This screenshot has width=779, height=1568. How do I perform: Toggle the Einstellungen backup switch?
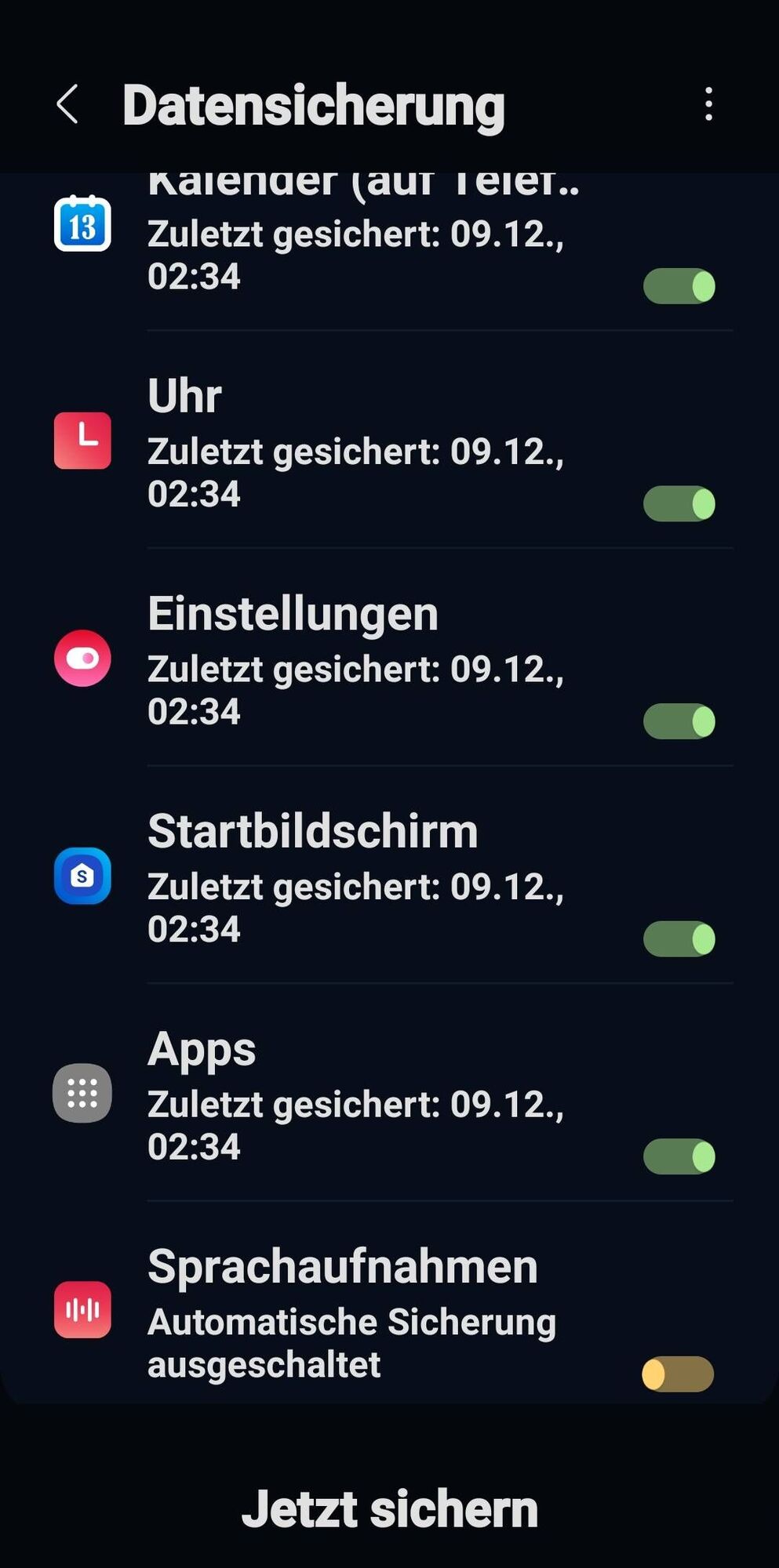point(679,721)
